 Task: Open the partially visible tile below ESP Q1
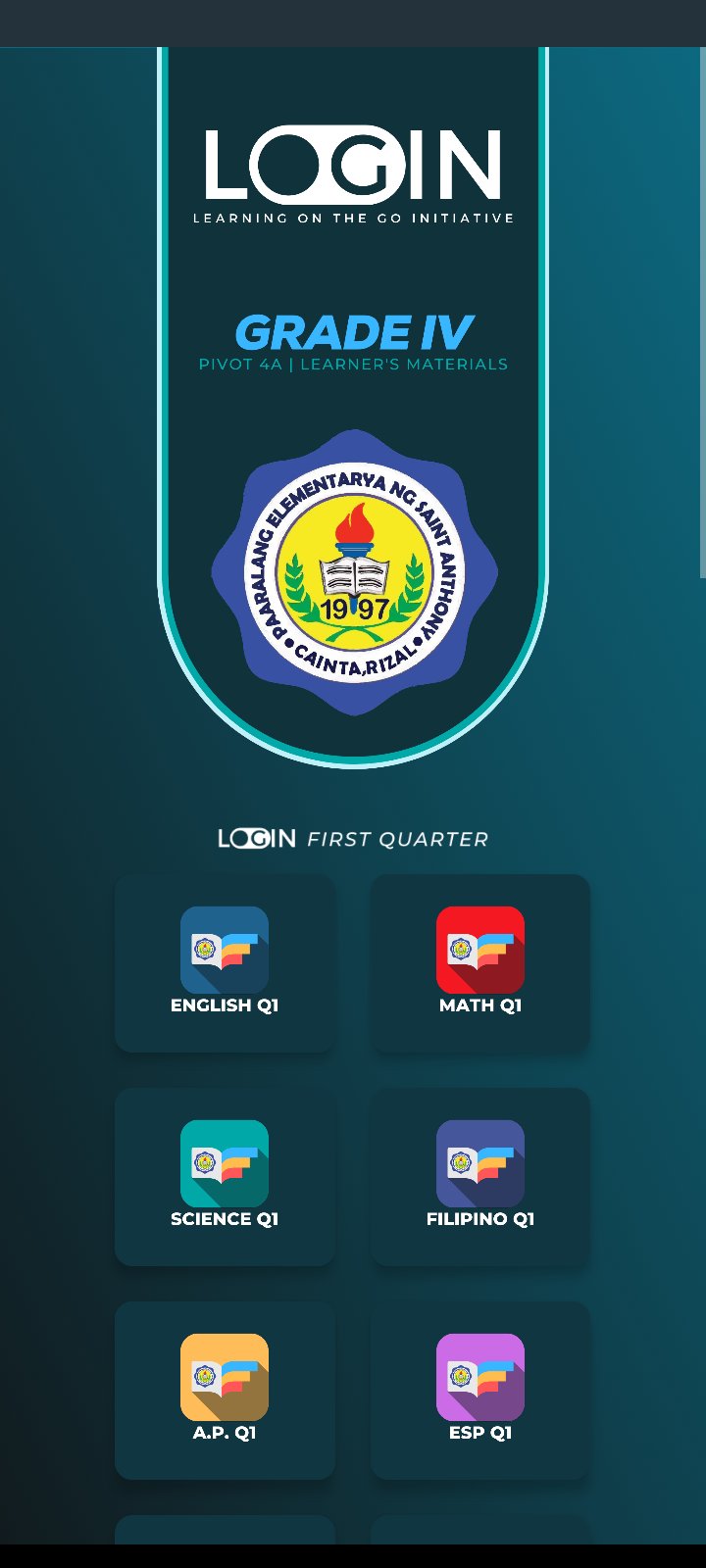click(479, 1529)
